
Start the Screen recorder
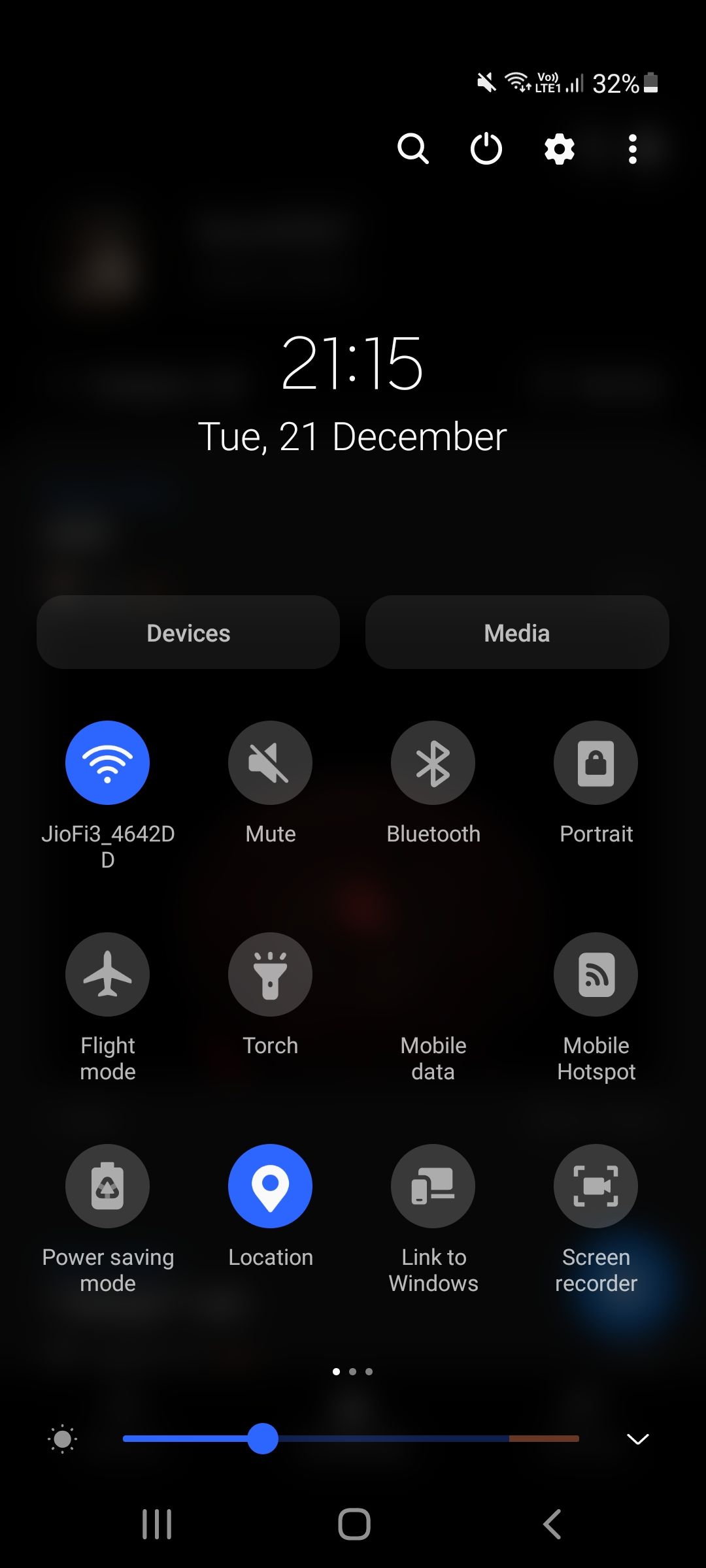pos(596,1186)
